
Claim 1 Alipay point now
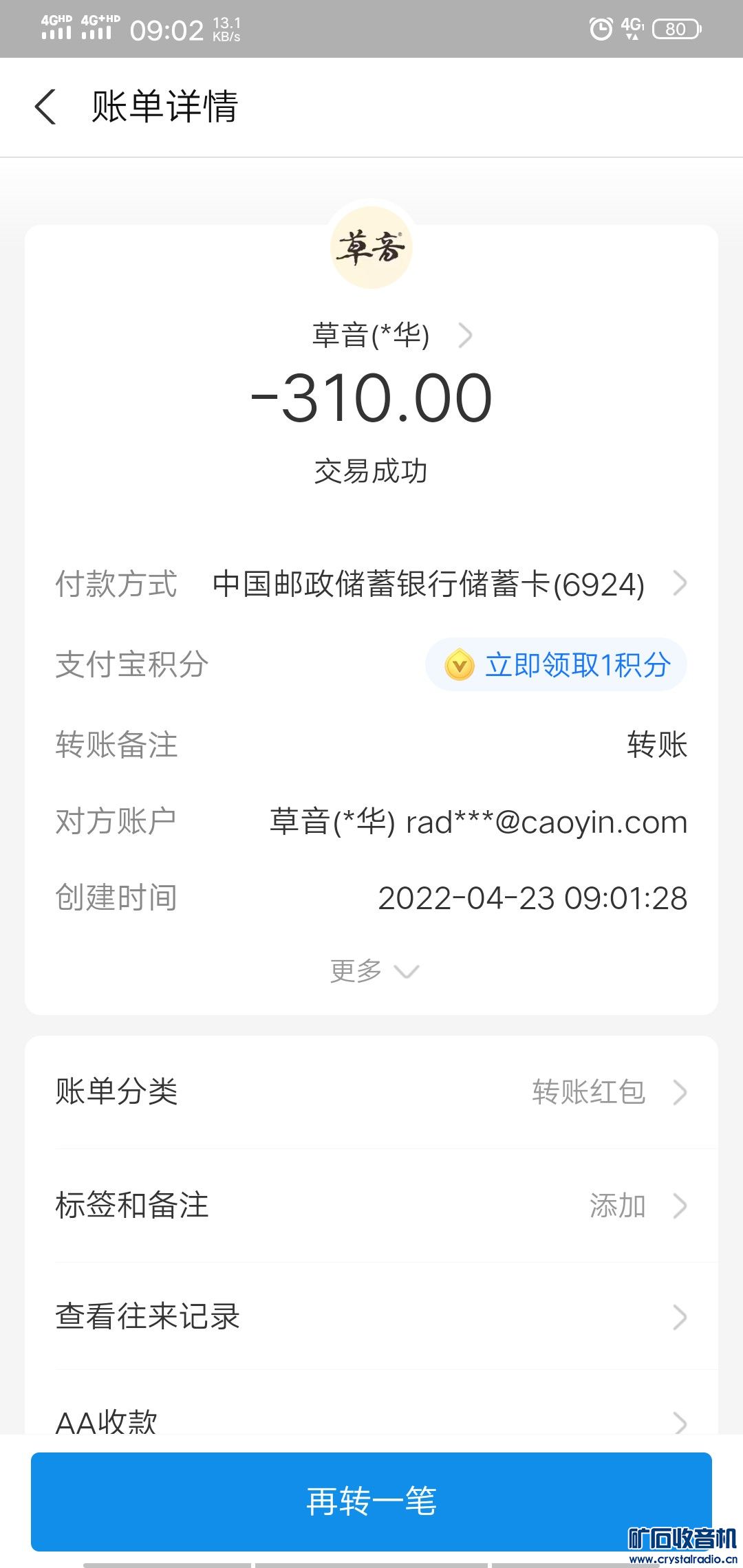pyautogui.click(x=556, y=665)
